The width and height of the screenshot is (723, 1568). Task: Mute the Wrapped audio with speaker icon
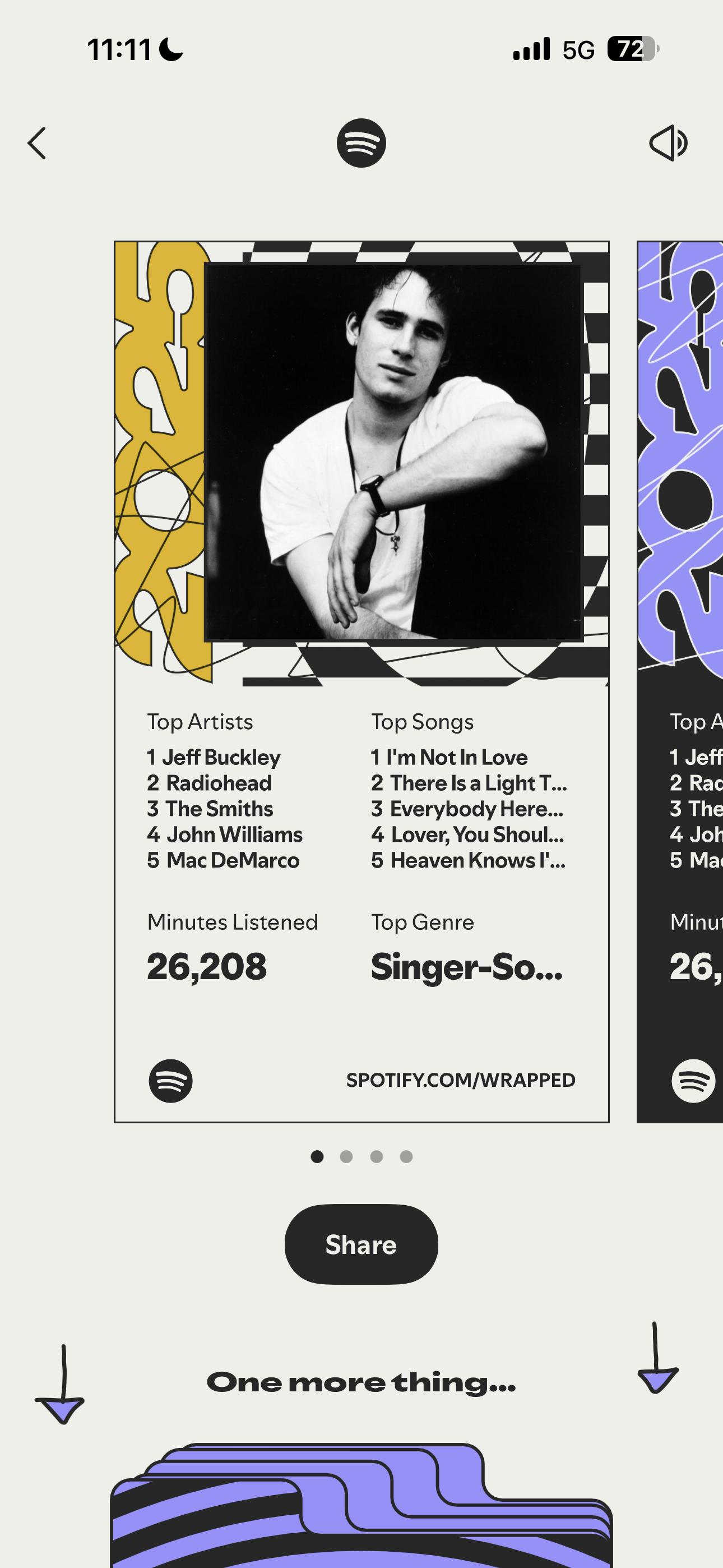(668, 143)
